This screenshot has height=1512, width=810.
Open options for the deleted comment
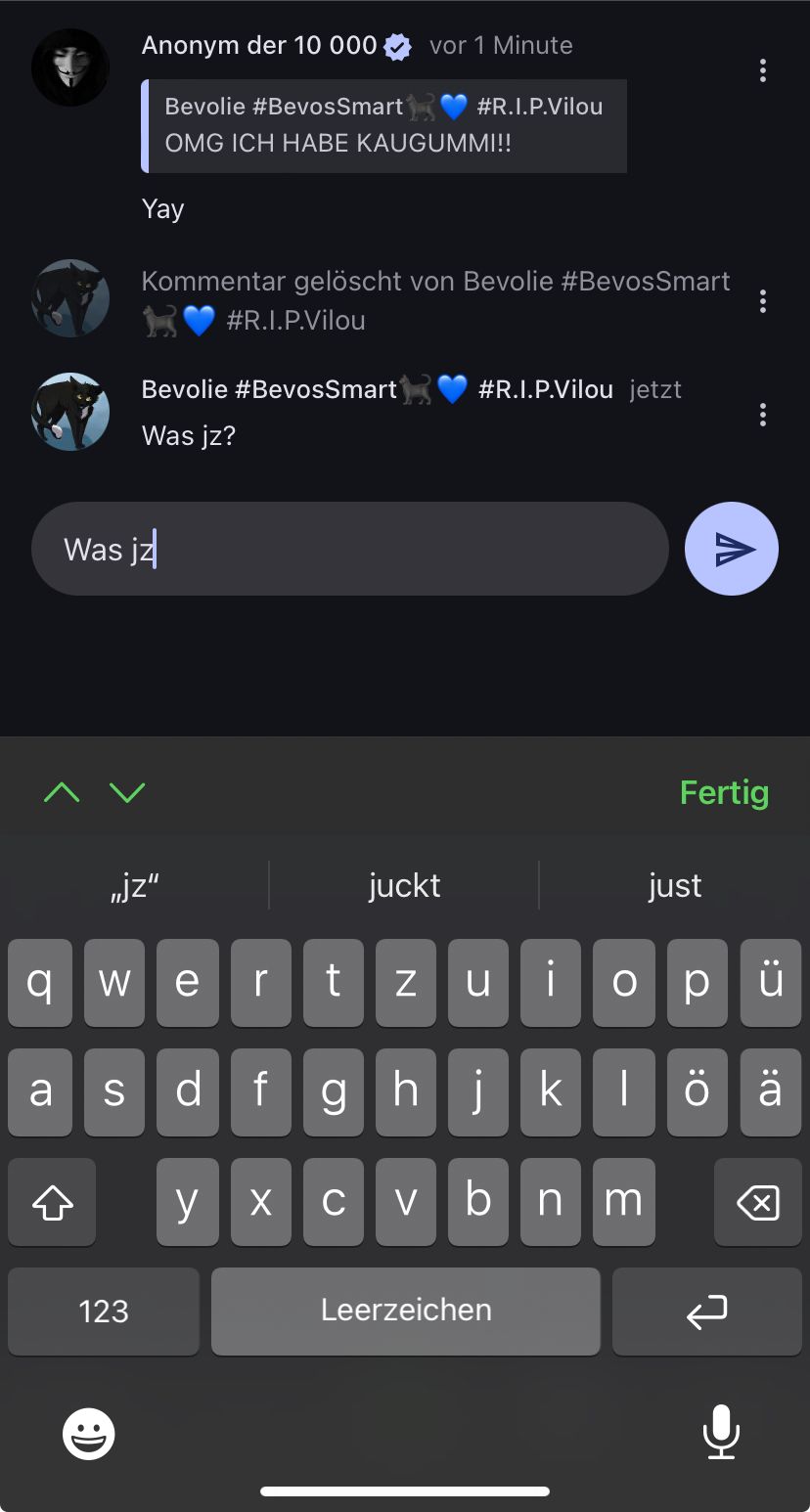tap(762, 301)
